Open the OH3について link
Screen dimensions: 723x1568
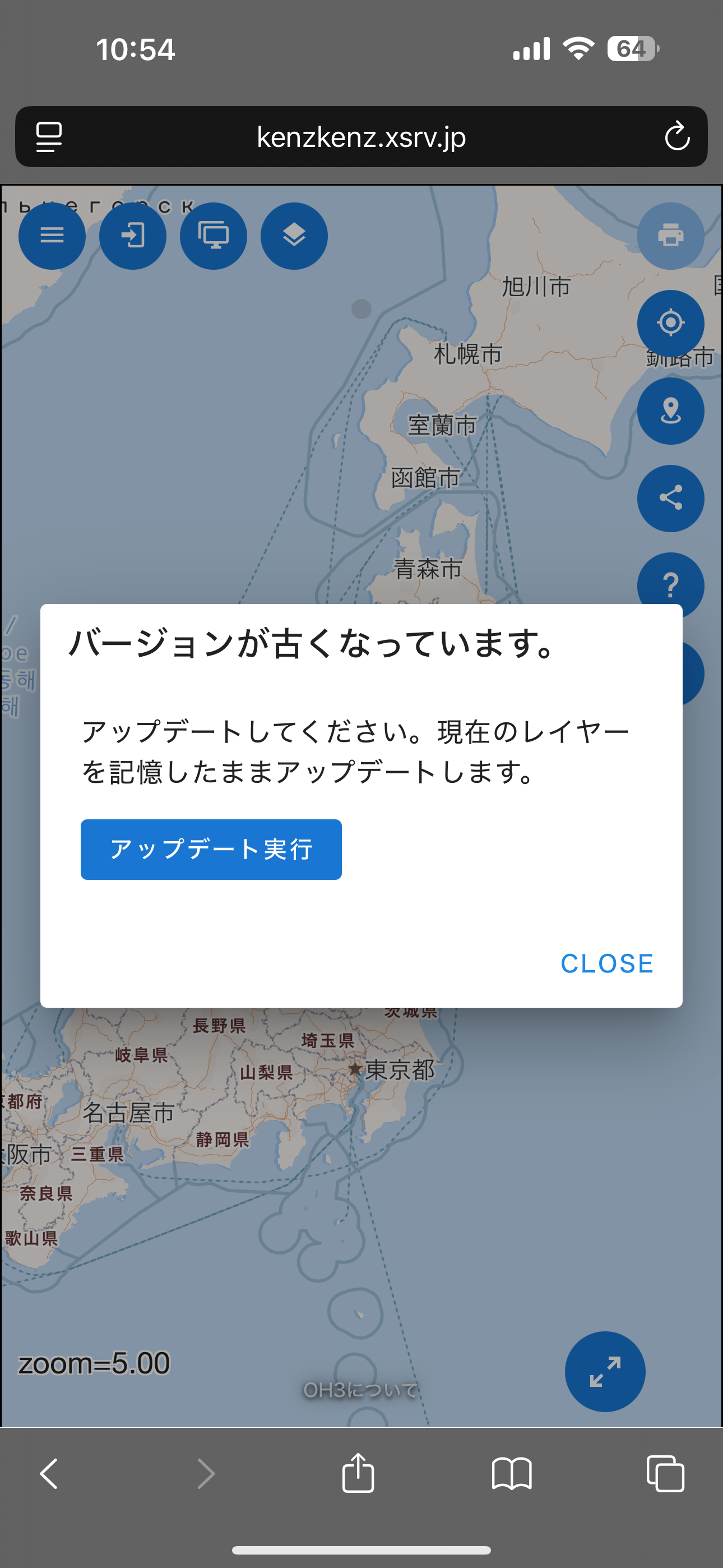click(360, 1390)
